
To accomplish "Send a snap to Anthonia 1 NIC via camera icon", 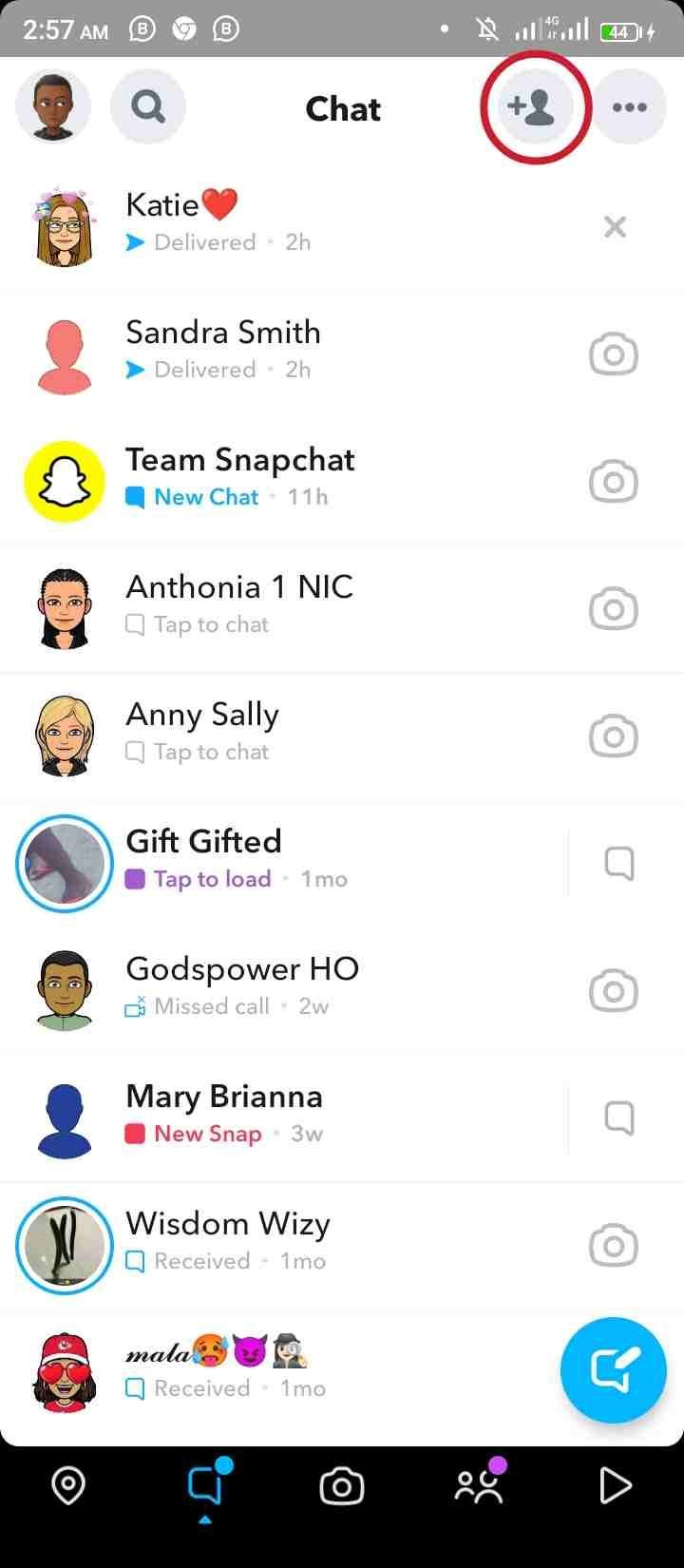I will pos(614,608).
